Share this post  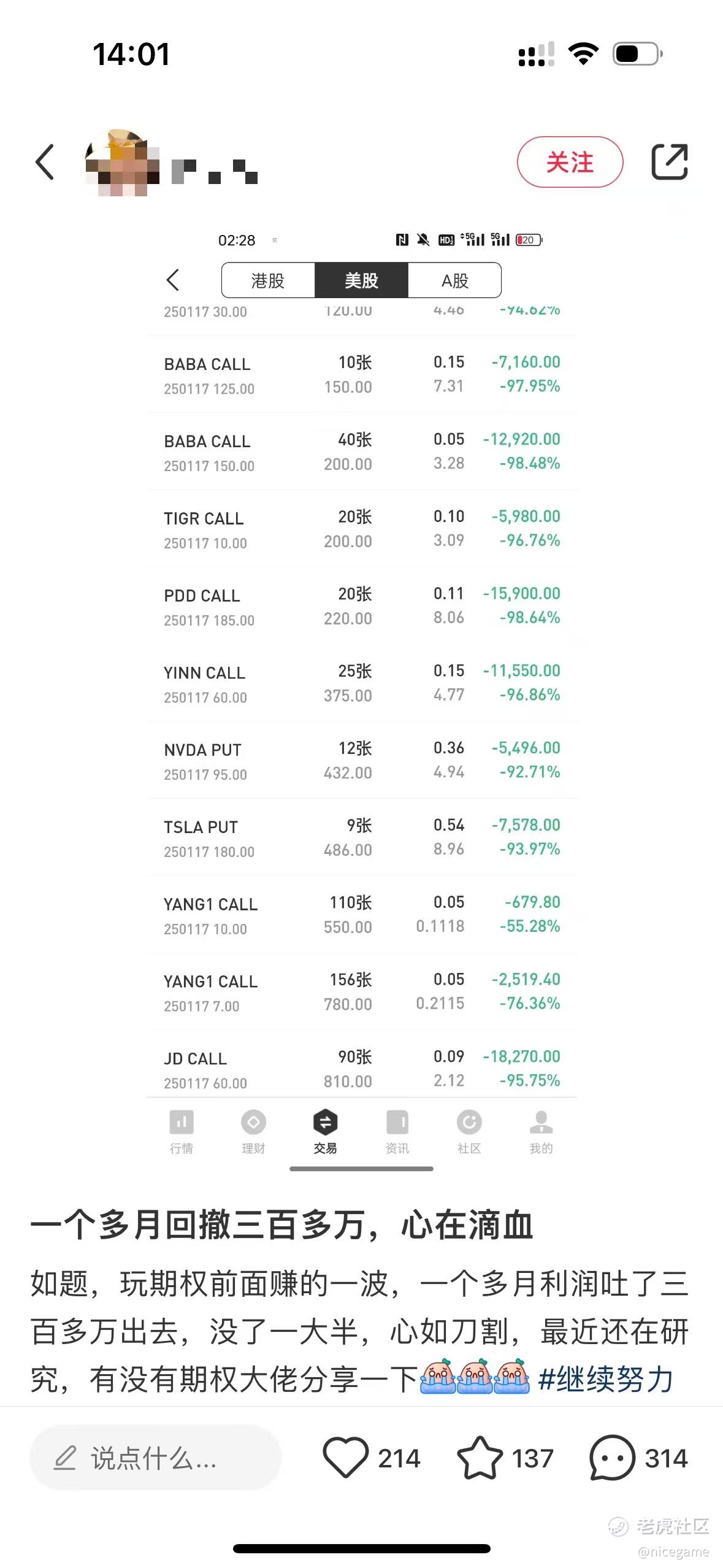[669, 162]
